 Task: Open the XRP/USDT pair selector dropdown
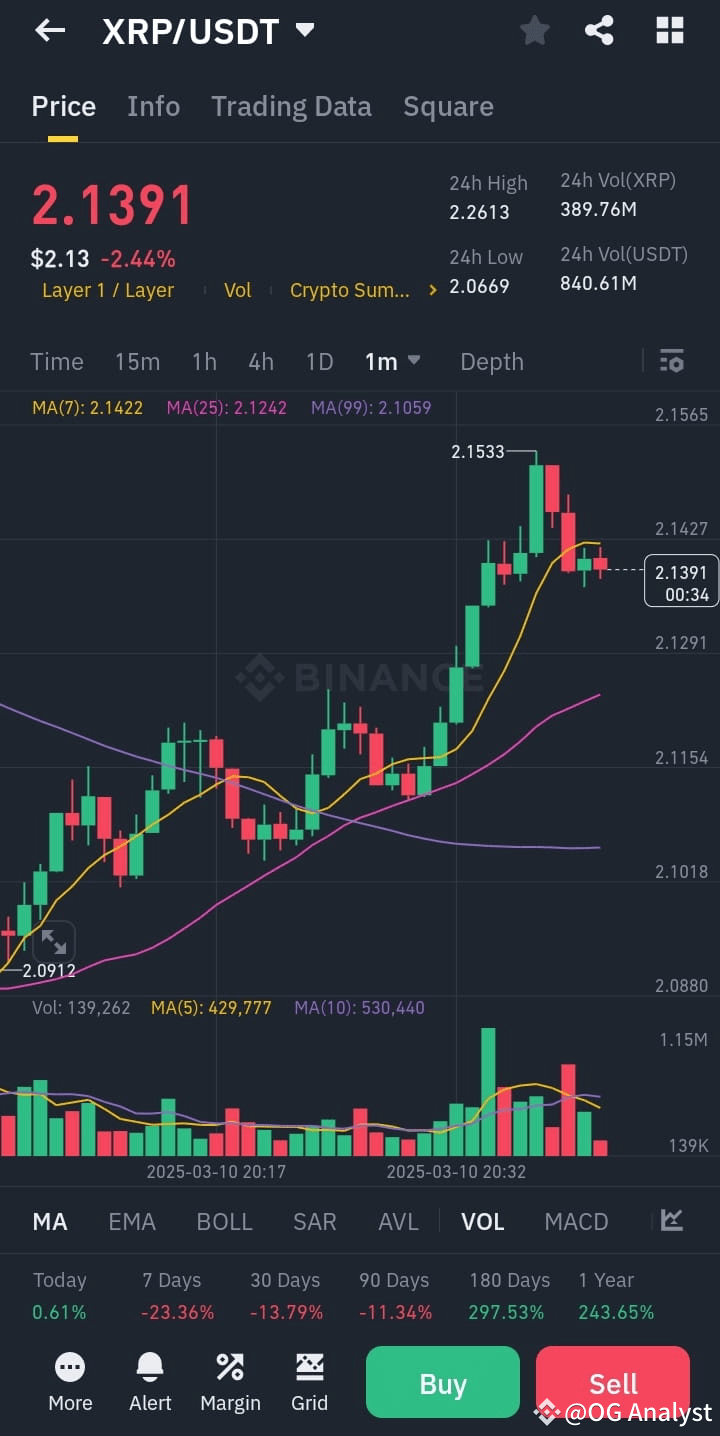click(x=305, y=30)
